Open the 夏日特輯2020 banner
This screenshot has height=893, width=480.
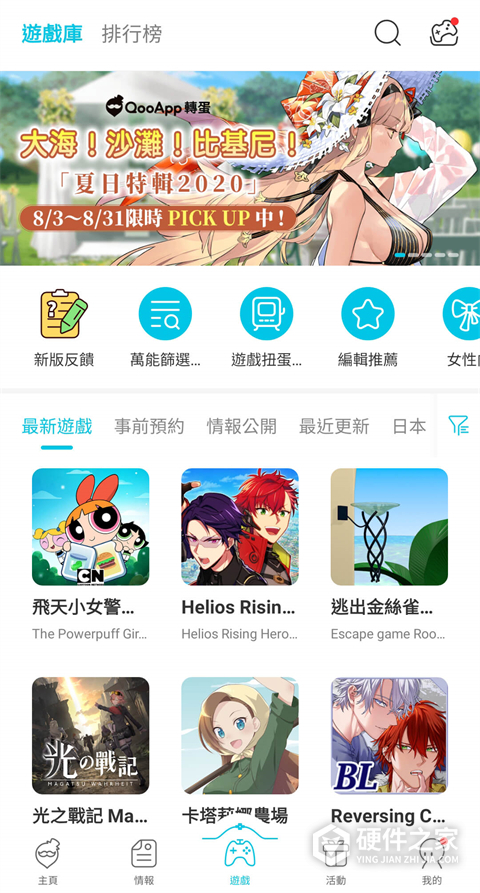click(x=240, y=168)
